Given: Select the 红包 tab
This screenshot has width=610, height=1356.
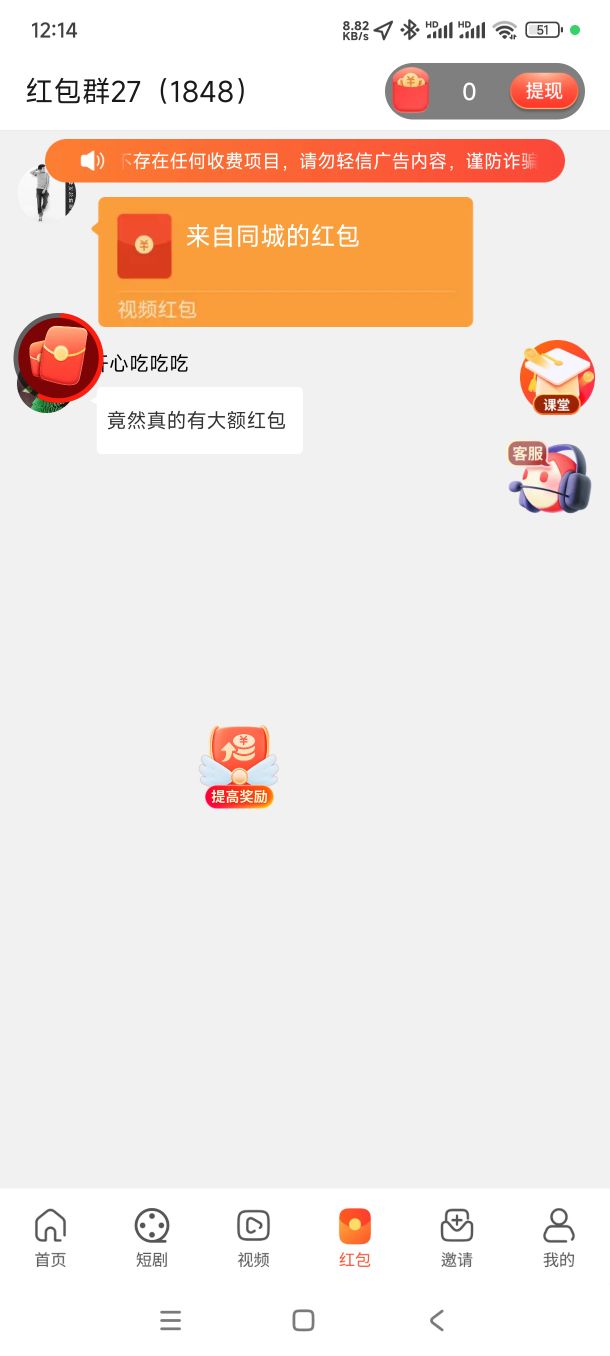Looking at the screenshot, I should 355,1238.
